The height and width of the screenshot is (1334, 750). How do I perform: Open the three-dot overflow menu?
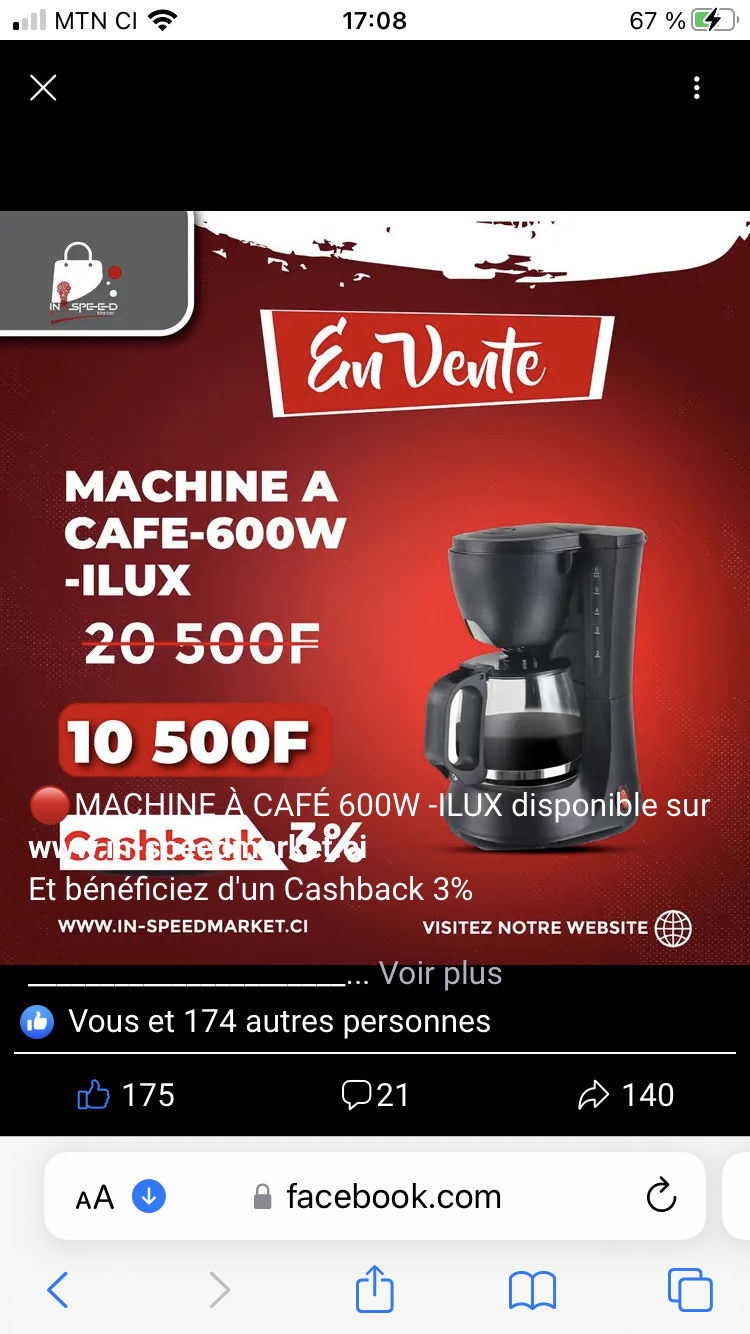point(697,88)
